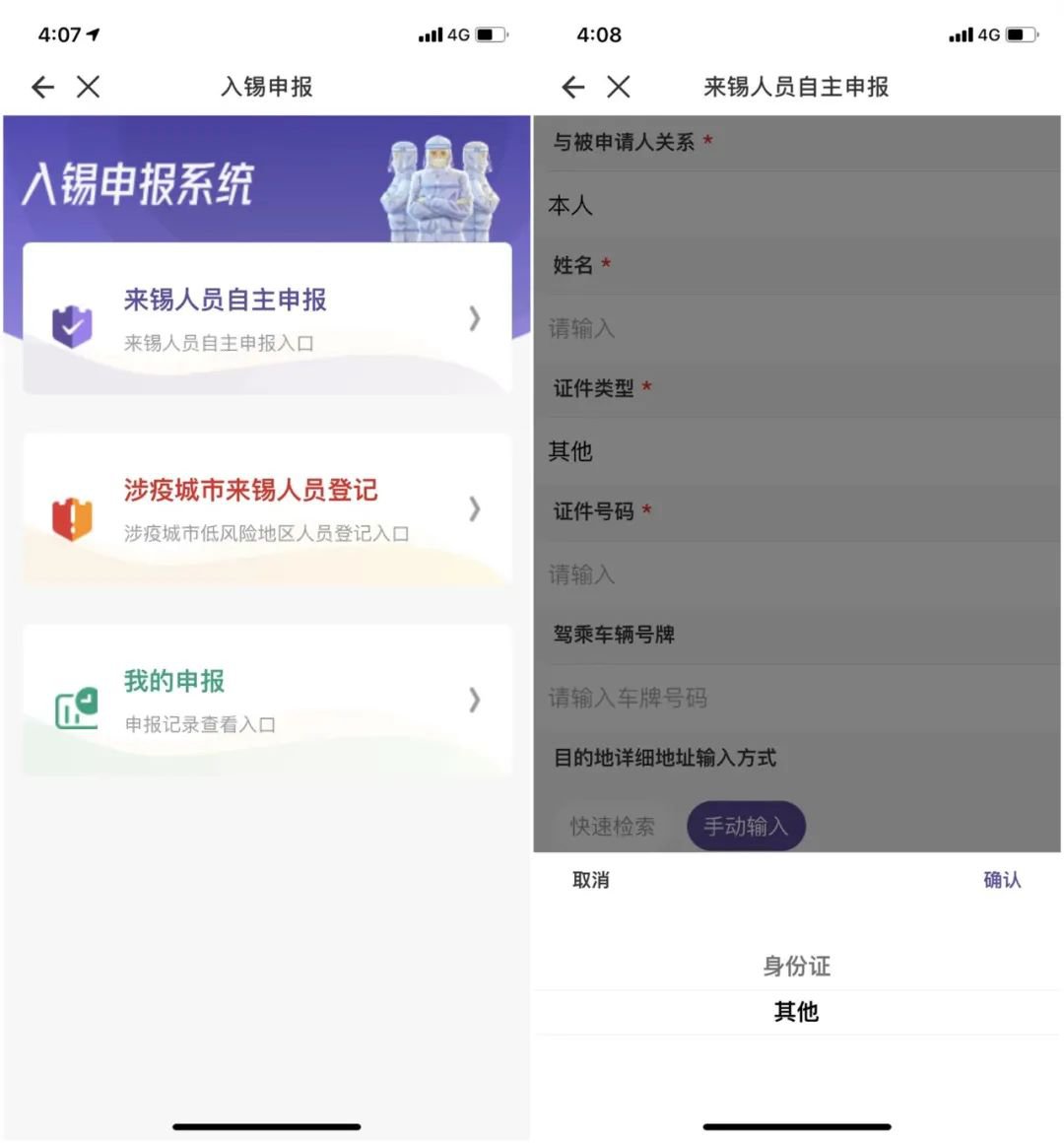Confirm the picker selection with 确认
Screen dimensions: 1064x1143
pyautogui.click(x=1002, y=880)
